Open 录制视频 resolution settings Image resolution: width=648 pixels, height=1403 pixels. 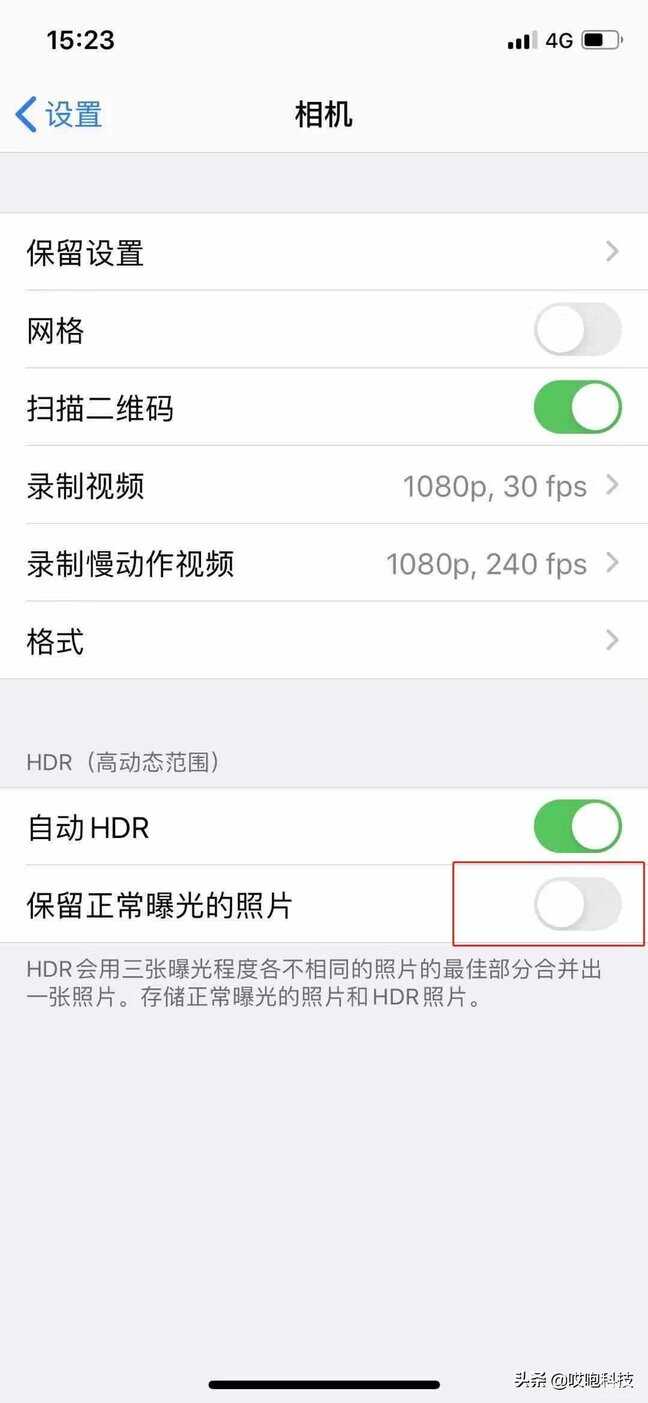click(x=323, y=486)
